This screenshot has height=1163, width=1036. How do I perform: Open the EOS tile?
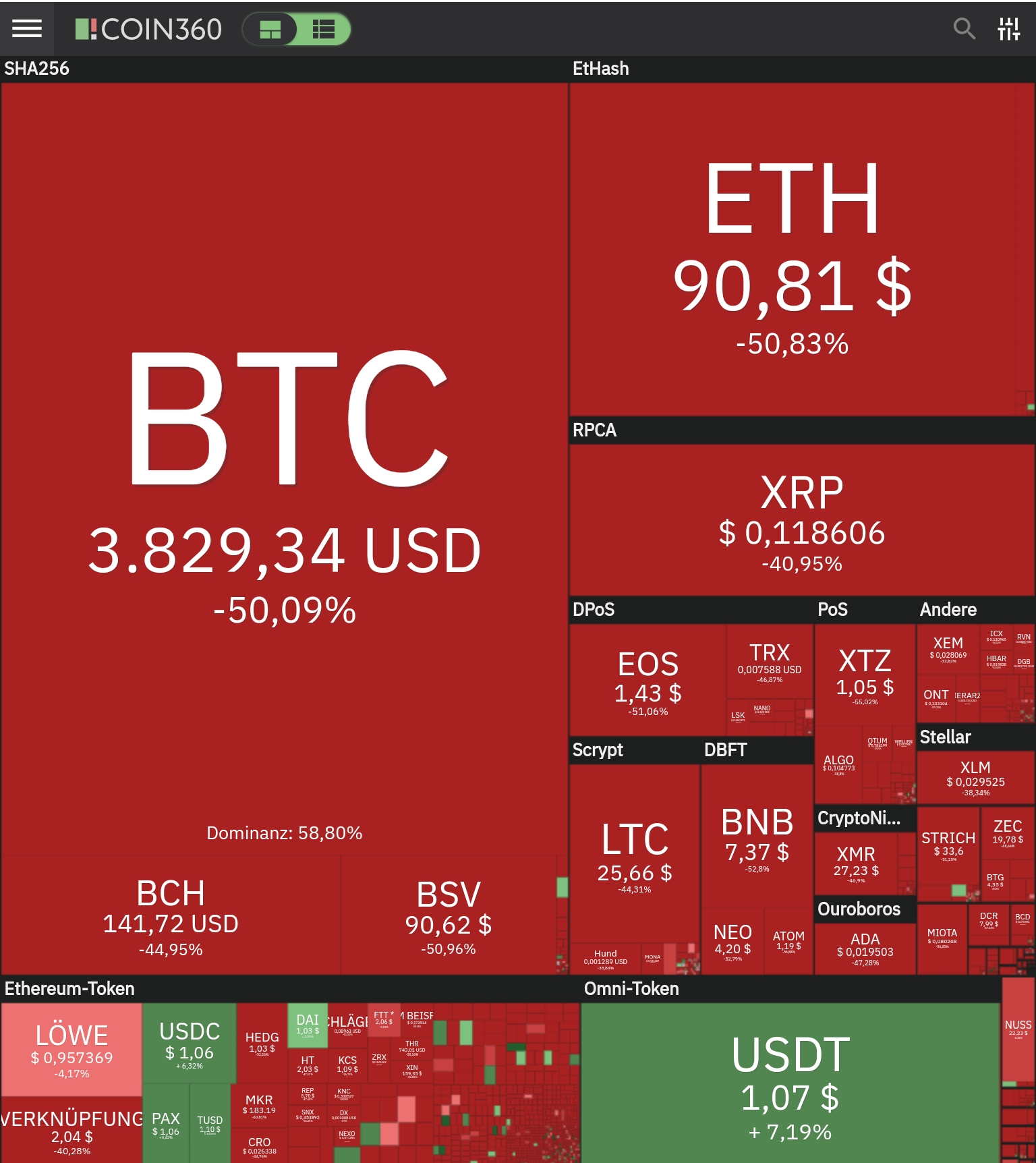pyautogui.click(x=647, y=681)
